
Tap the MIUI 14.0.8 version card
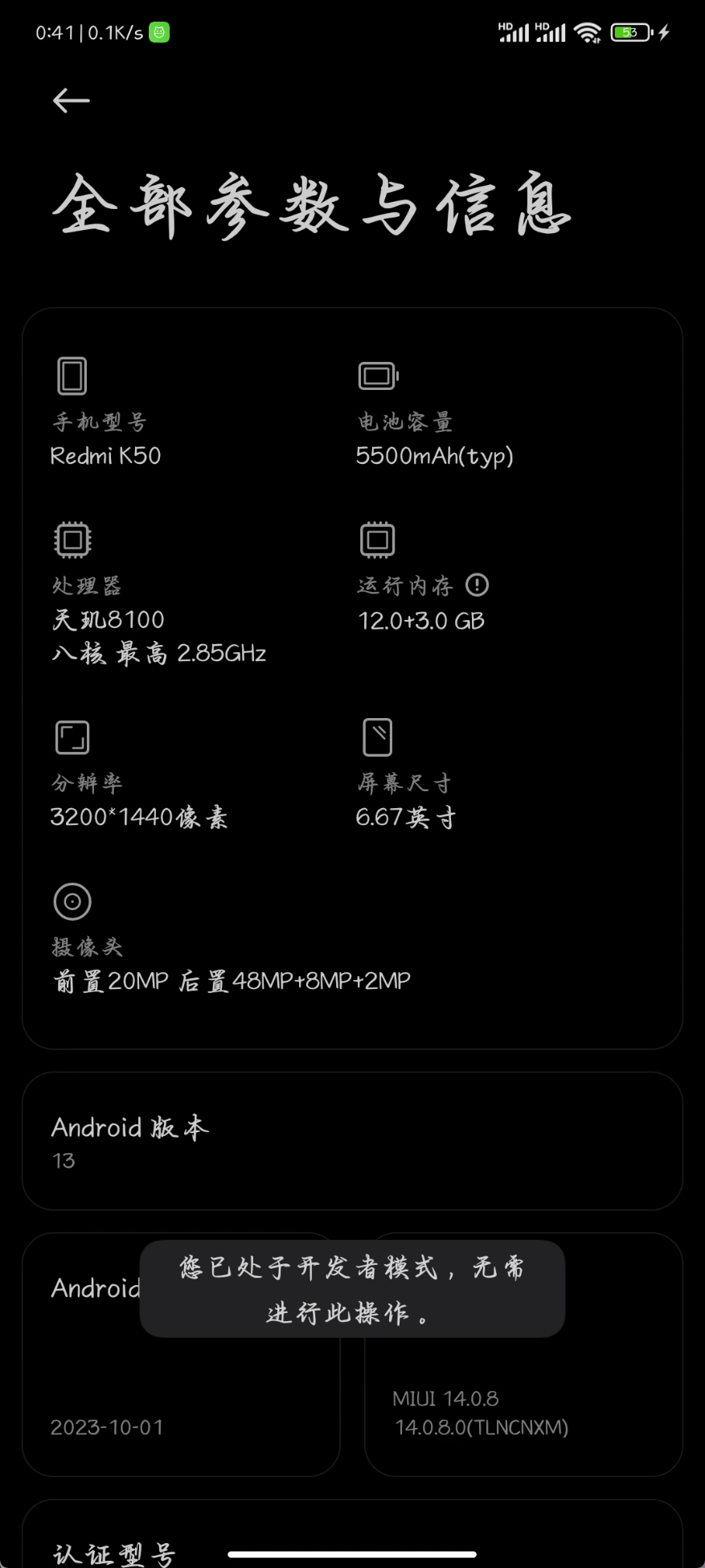[523, 1354]
